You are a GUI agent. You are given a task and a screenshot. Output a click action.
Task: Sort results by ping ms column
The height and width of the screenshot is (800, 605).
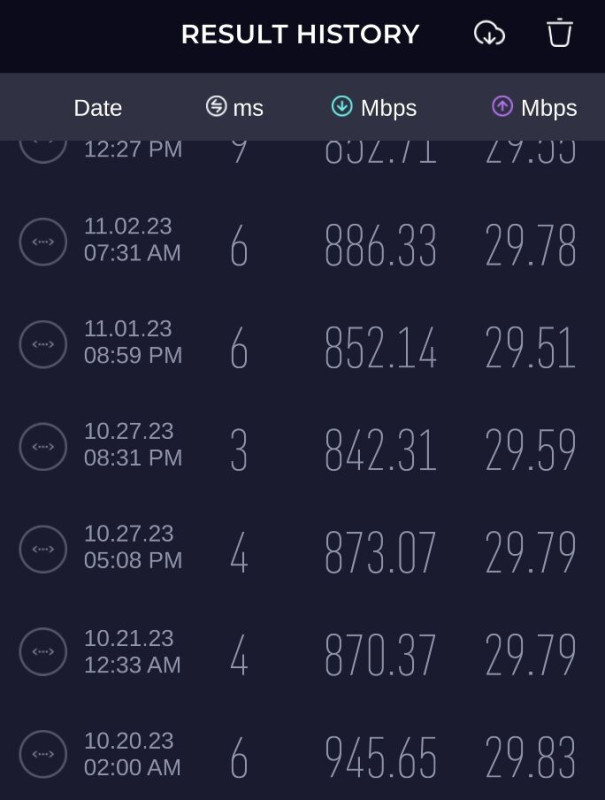(x=235, y=107)
